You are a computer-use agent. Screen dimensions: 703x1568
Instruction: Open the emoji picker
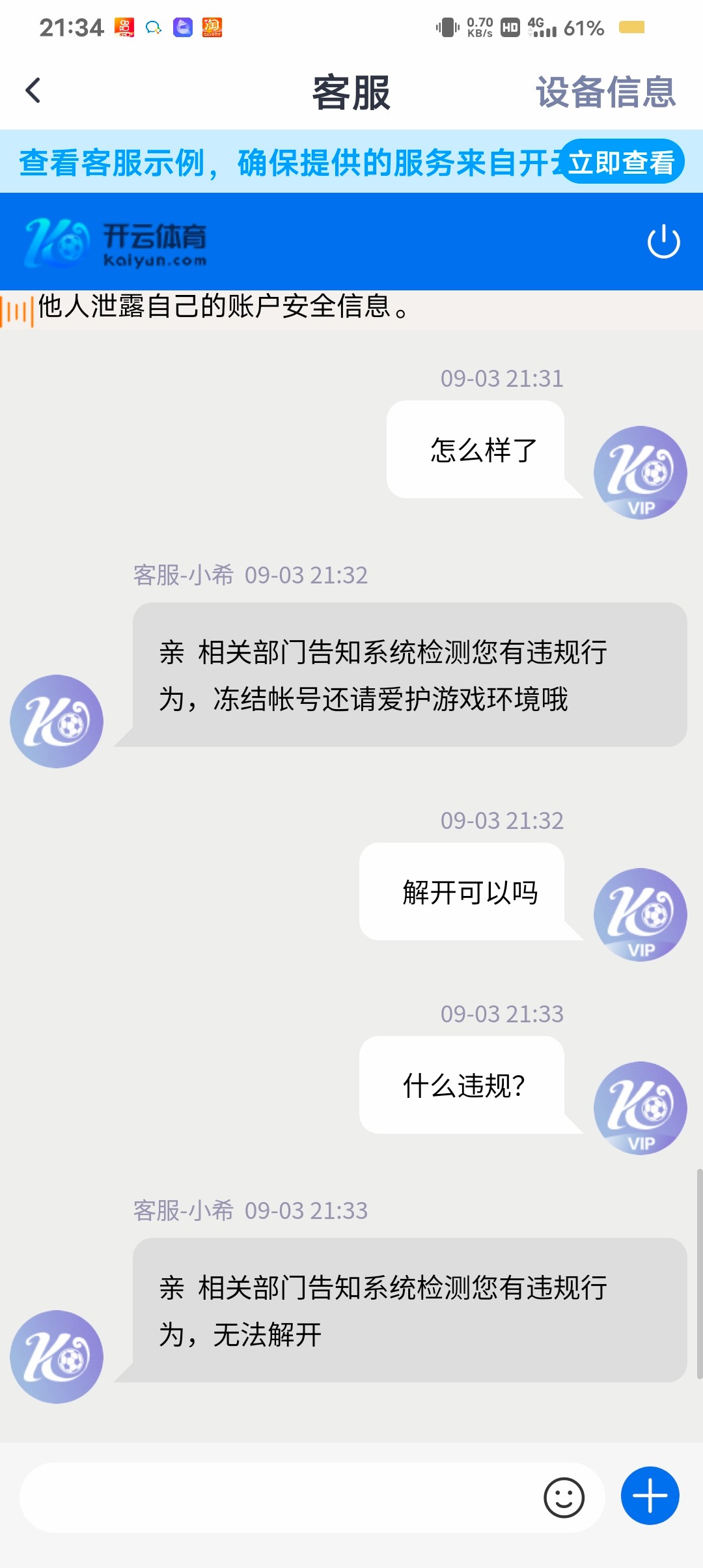tap(564, 1497)
